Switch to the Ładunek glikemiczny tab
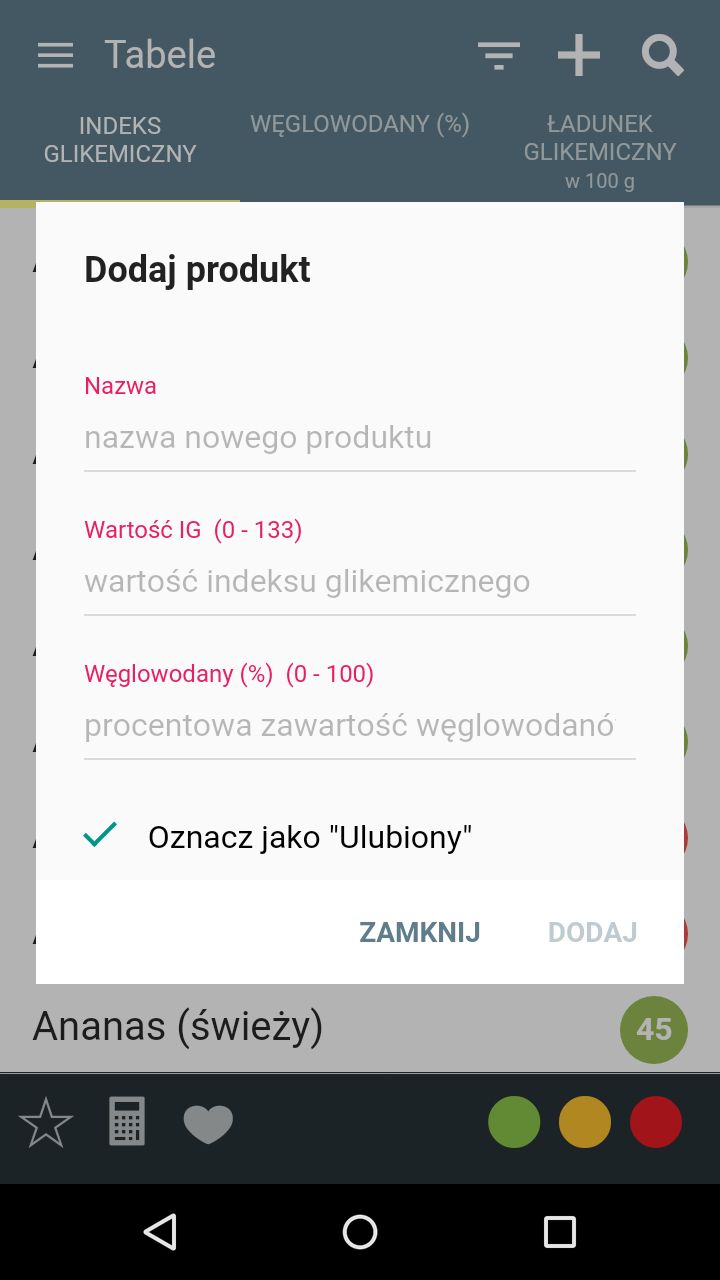 [600, 151]
